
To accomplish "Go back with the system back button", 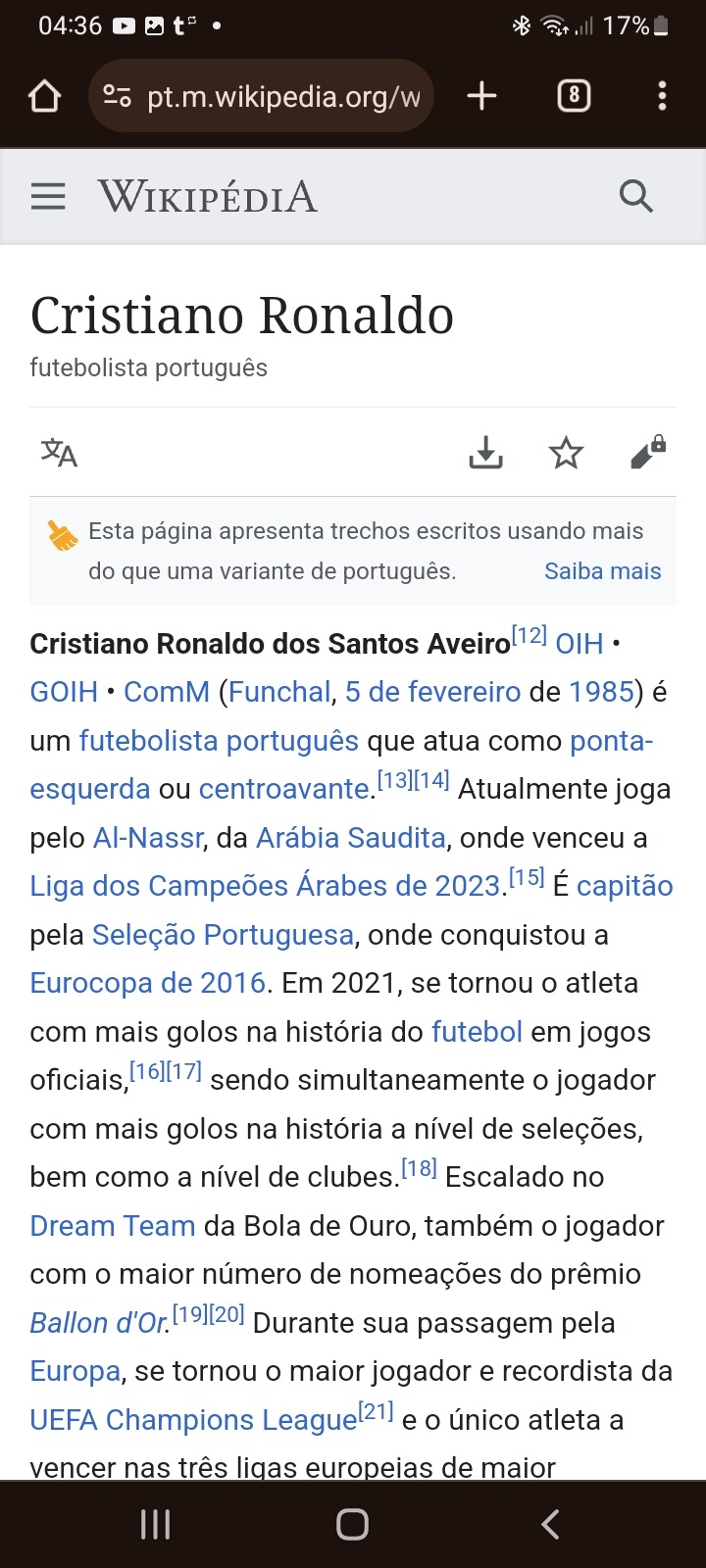I will click(551, 1524).
